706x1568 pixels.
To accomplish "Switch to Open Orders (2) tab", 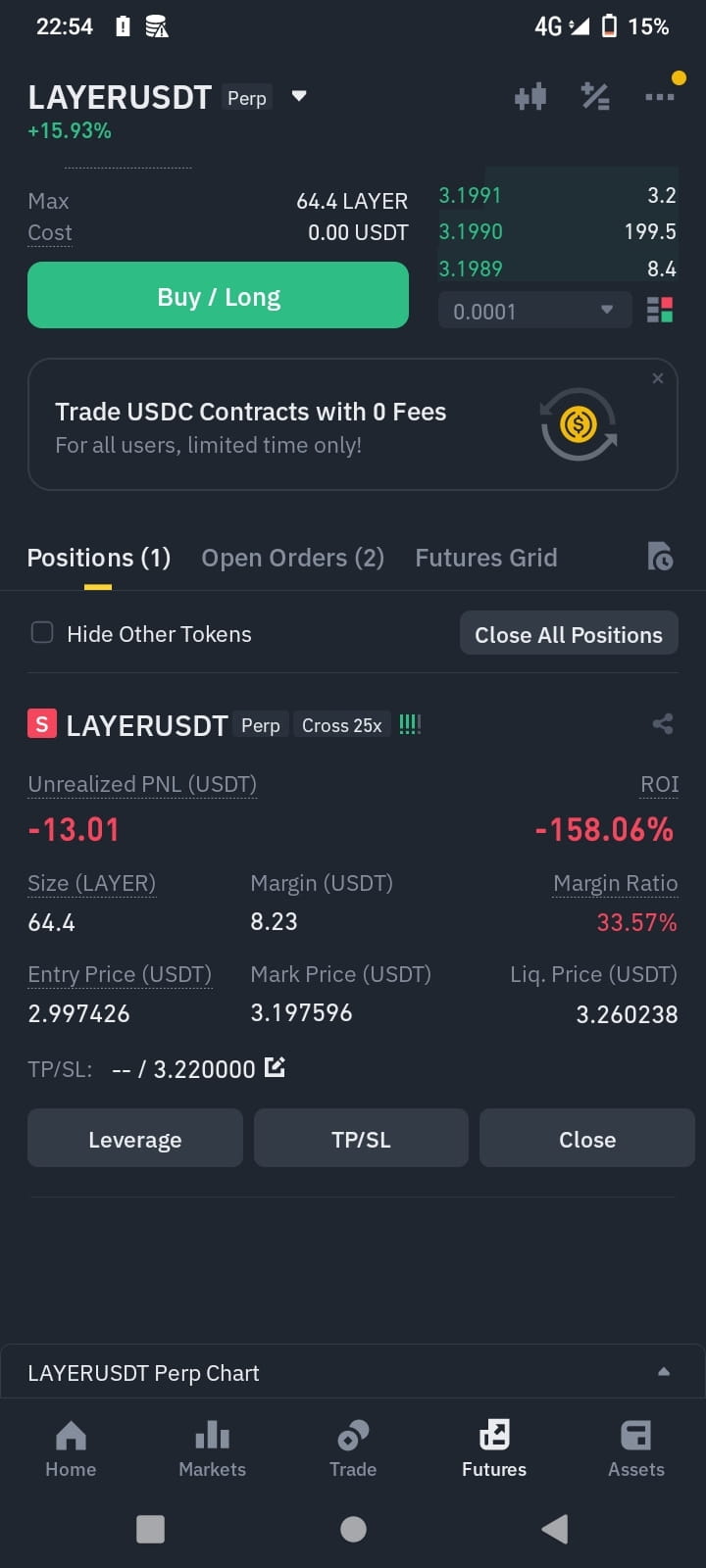I will (x=292, y=558).
